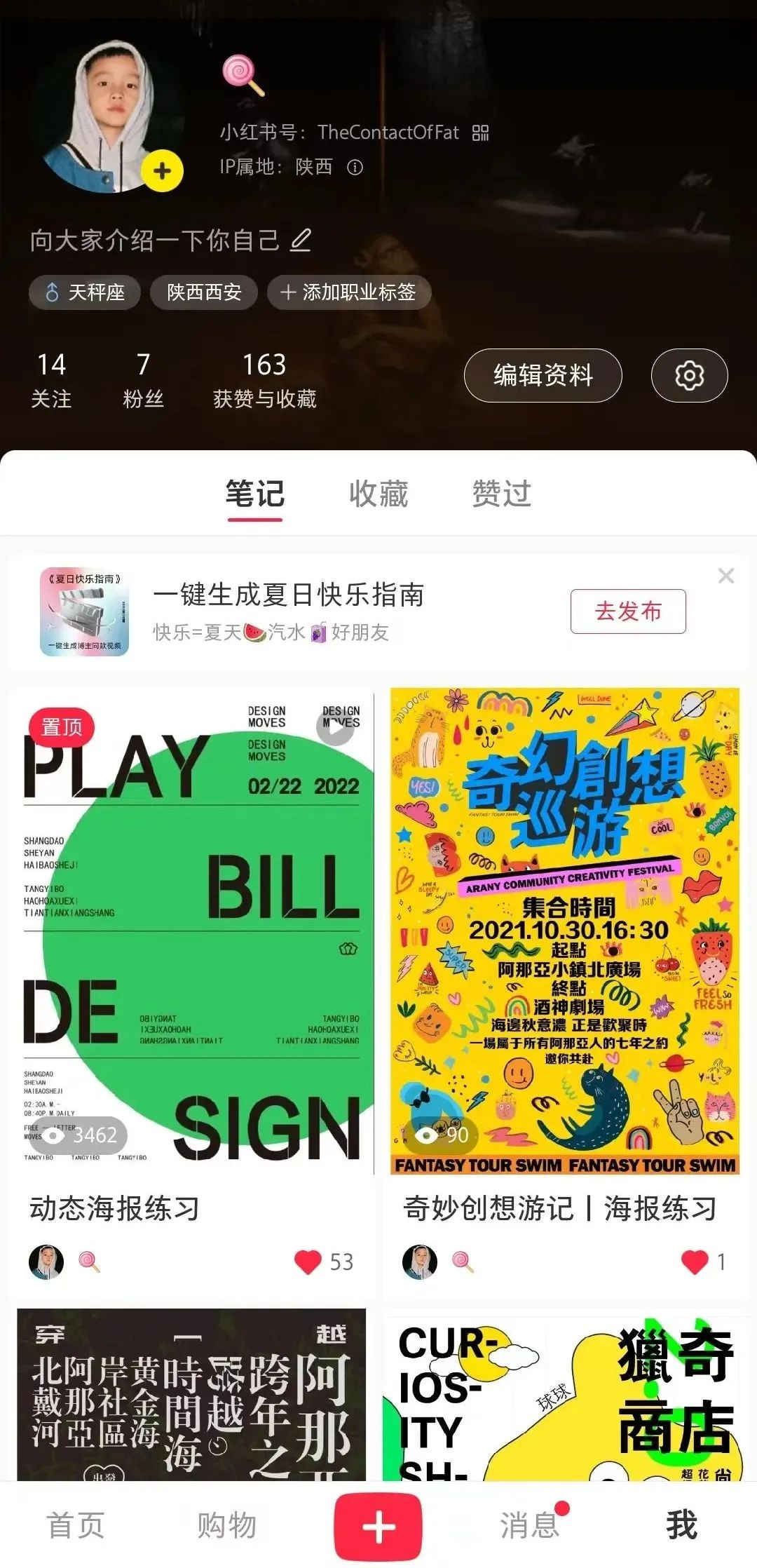
Task: Like the 动态海报练习 note
Action: pos(308,1262)
